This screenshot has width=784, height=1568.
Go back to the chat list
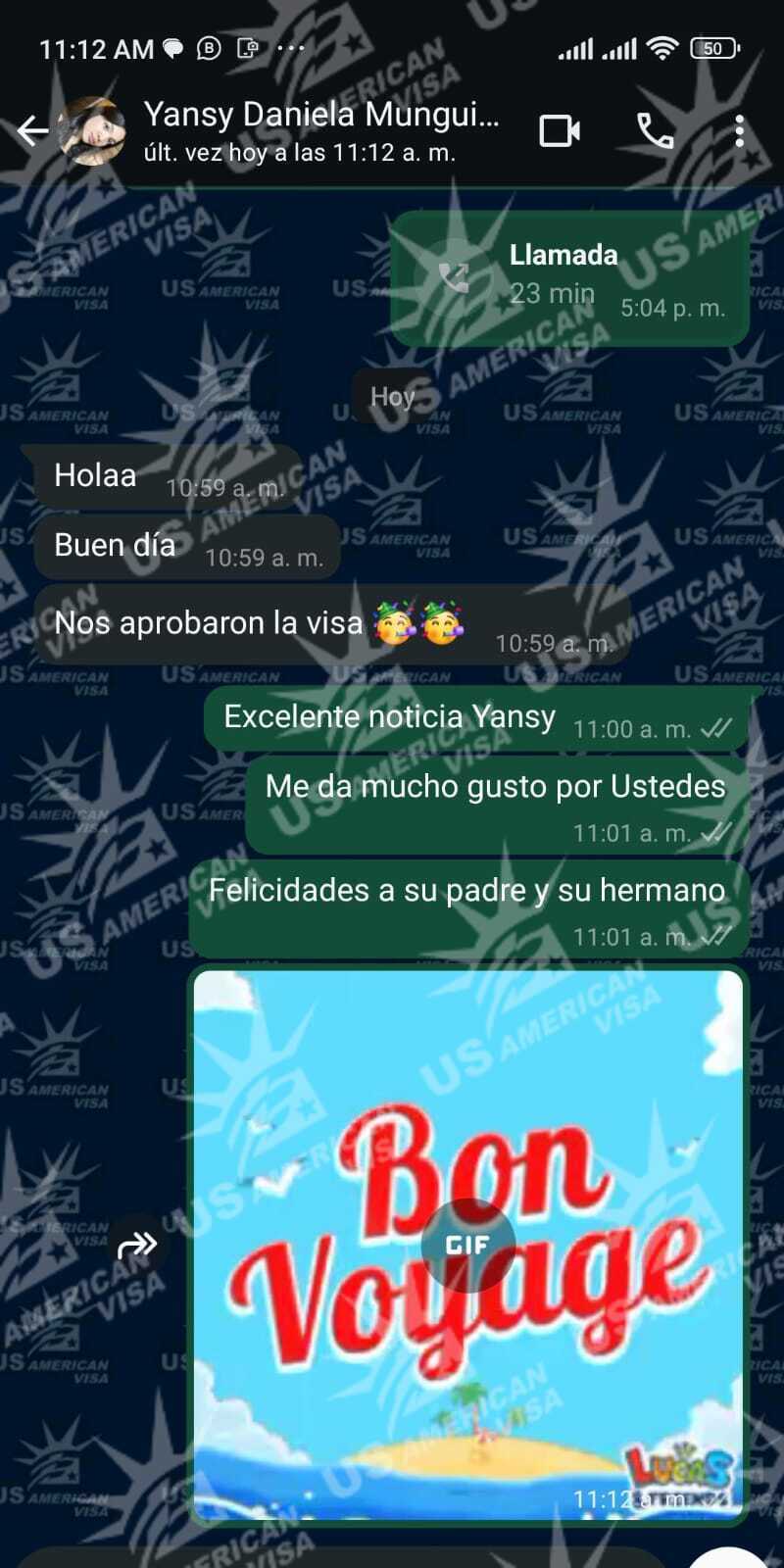[32, 130]
